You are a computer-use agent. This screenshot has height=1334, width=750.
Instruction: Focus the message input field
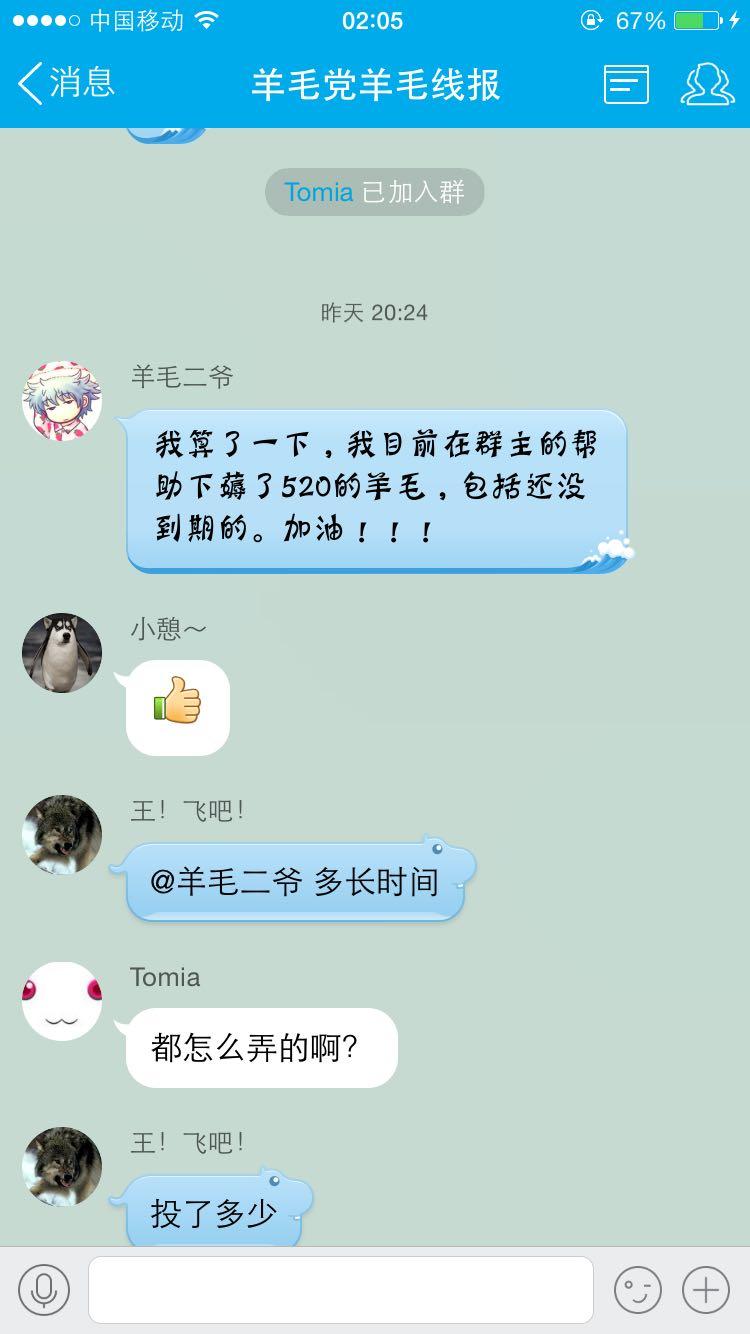click(x=340, y=1289)
